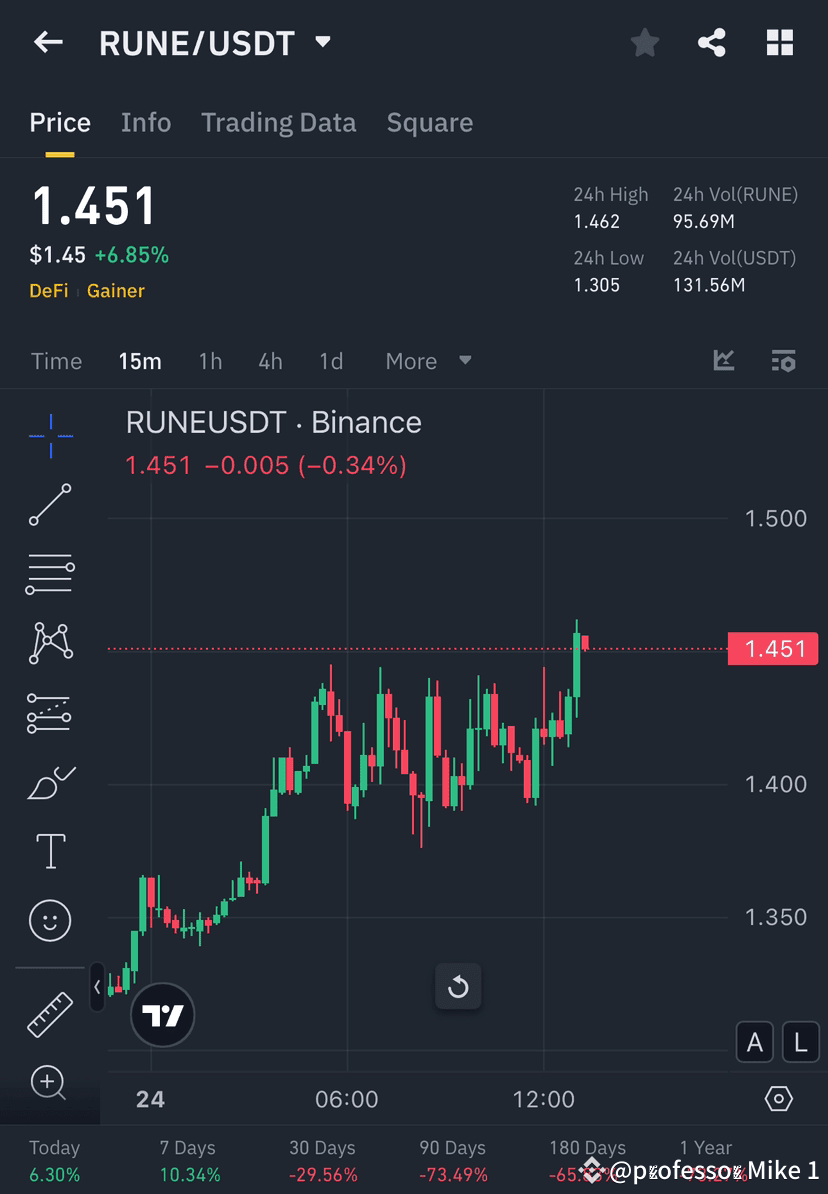The height and width of the screenshot is (1194, 828).
Task: Open the RUNE/USDT pair selector dropdown
Action: [217, 42]
